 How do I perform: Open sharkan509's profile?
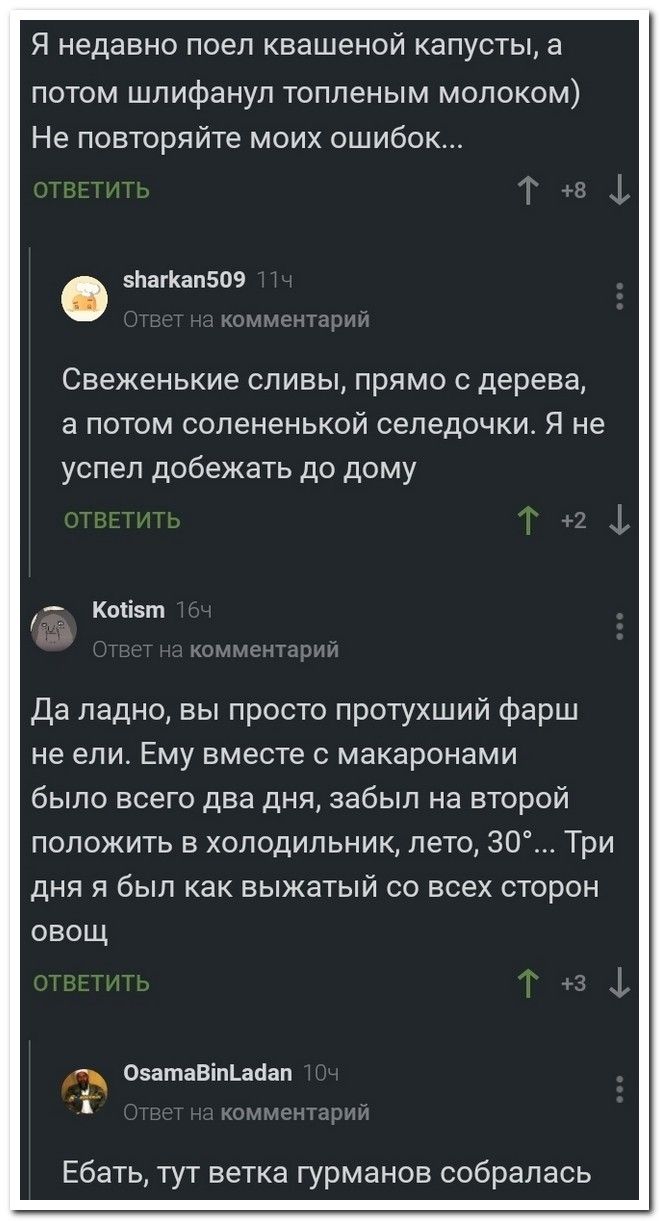182,281
